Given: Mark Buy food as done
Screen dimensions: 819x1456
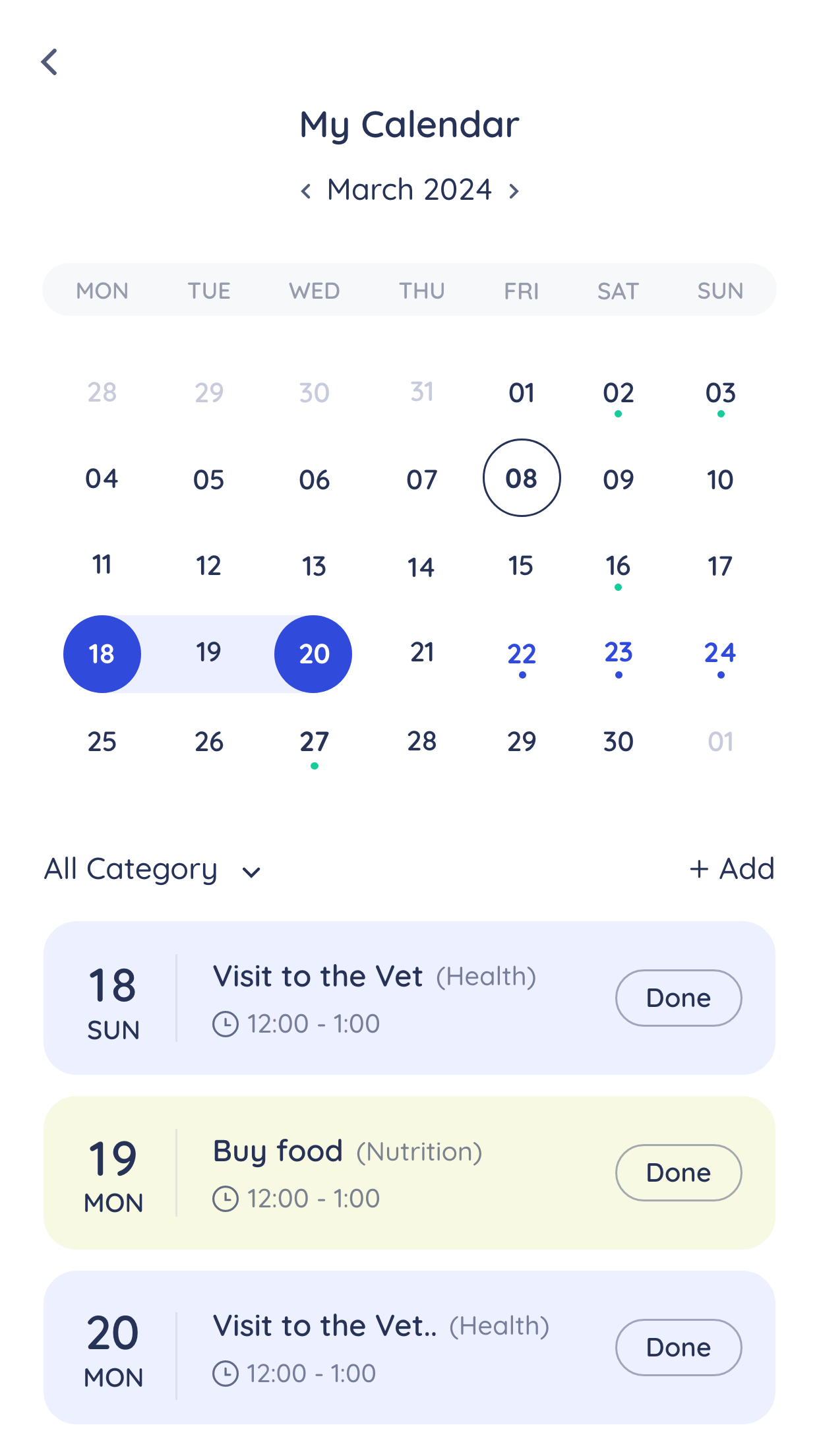Looking at the screenshot, I should [x=678, y=1172].
